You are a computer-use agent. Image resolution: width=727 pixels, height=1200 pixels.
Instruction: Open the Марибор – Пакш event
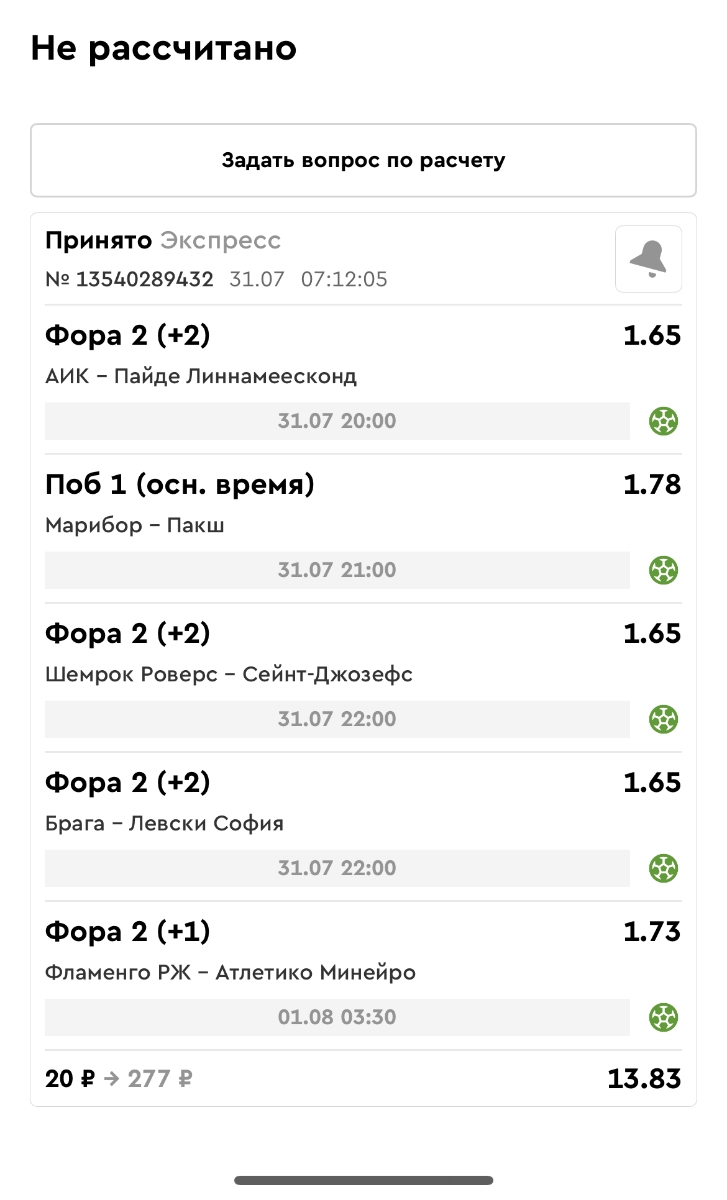click(x=135, y=526)
